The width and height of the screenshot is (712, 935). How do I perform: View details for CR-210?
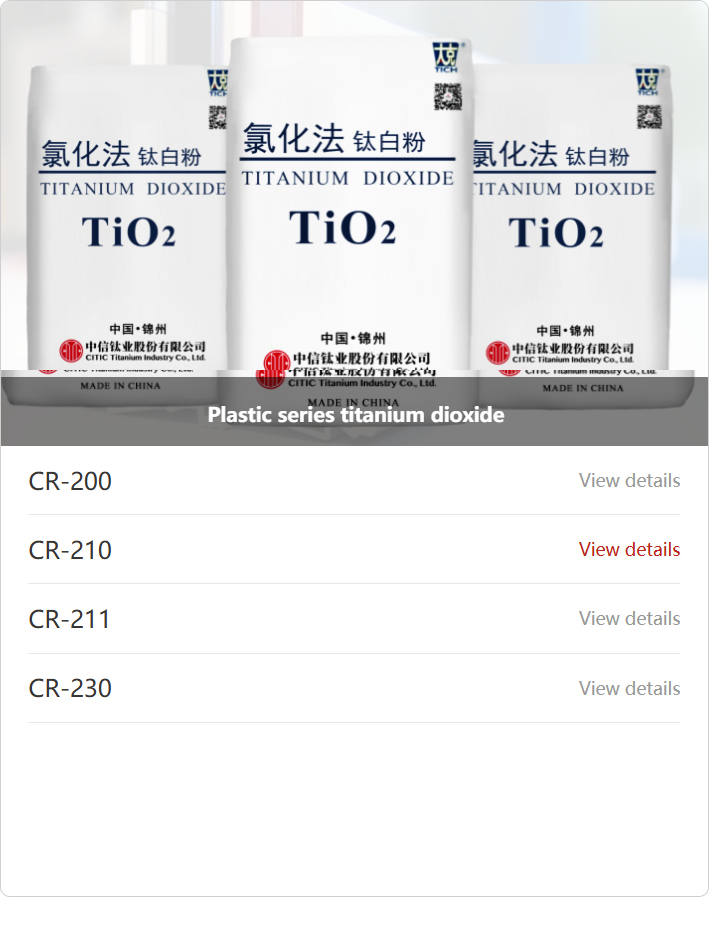coord(629,550)
